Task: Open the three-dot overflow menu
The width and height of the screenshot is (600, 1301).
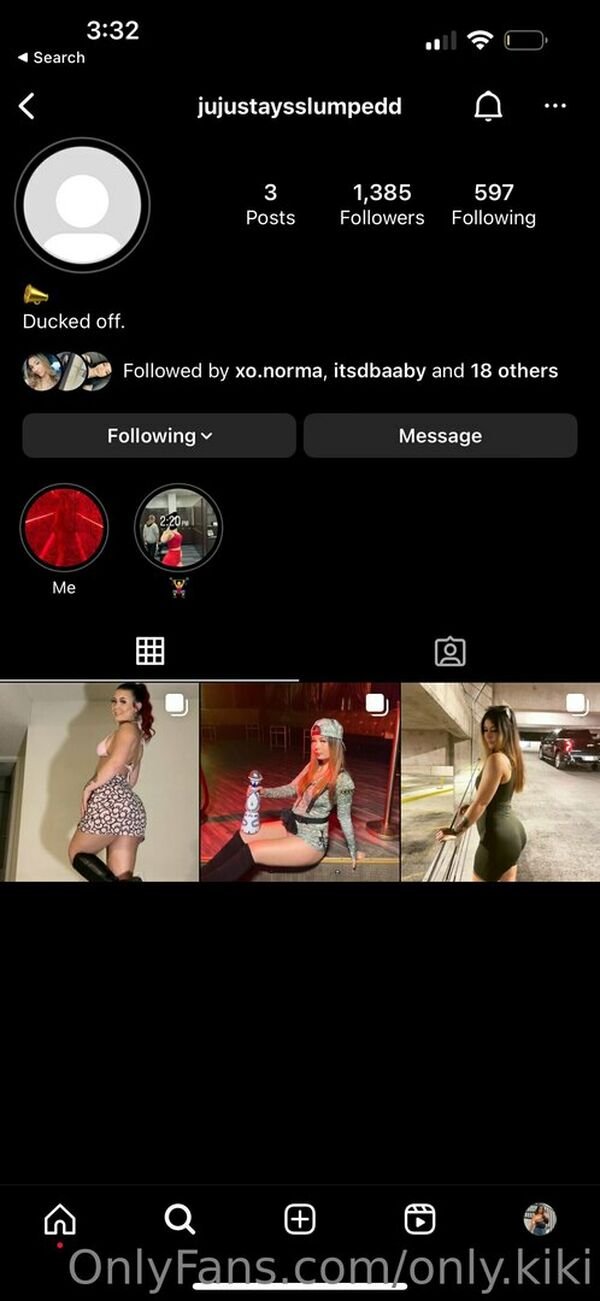Action: pyautogui.click(x=555, y=107)
